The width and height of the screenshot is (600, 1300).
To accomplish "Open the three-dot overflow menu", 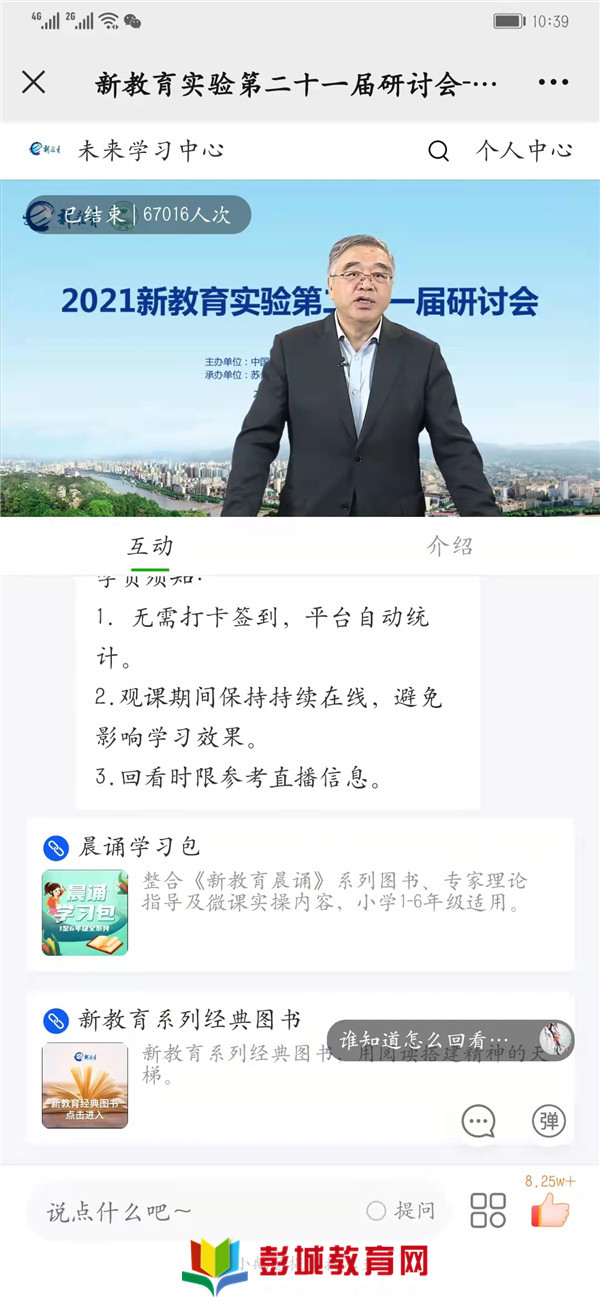I will [553, 83].
